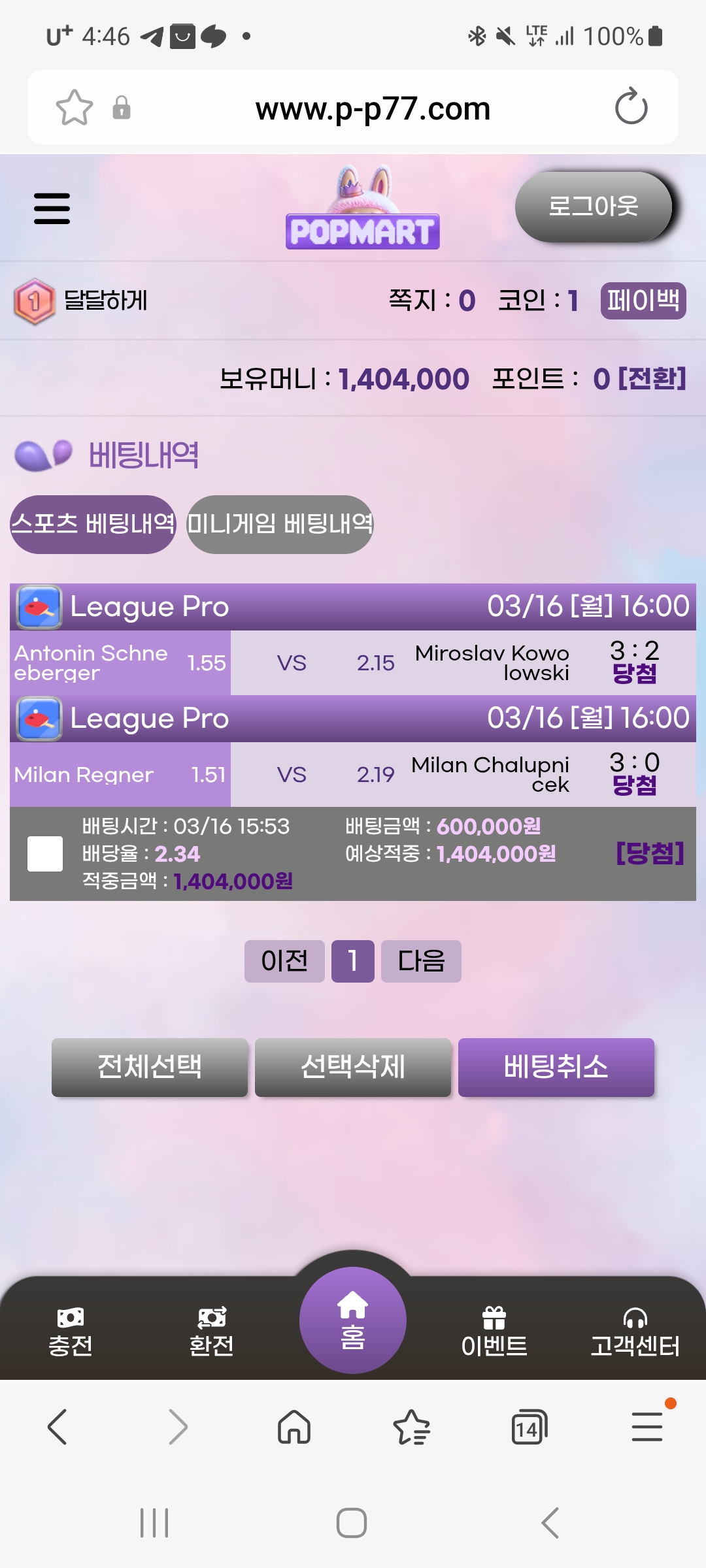Tap 선택삭제 to delete selected
This screenshot has width=706, height=1568.
pos(353,1067)
